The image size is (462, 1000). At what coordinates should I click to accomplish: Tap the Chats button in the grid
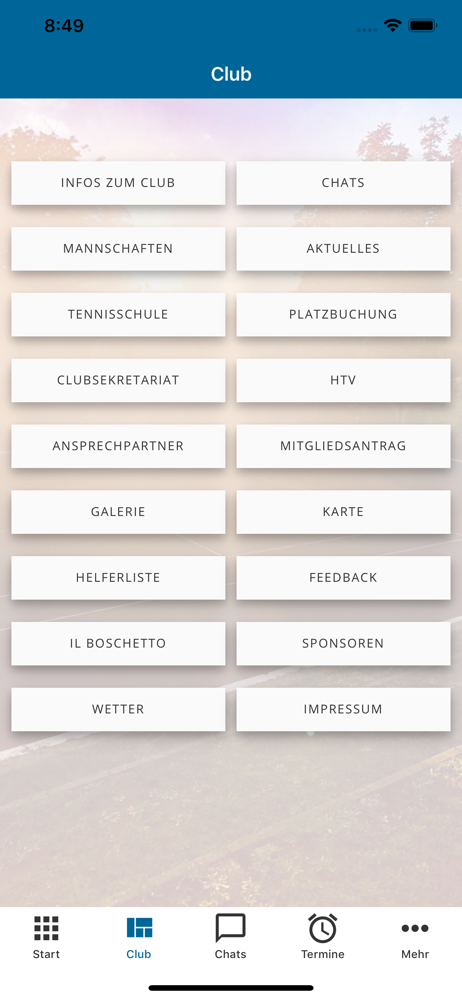[343, 183]
